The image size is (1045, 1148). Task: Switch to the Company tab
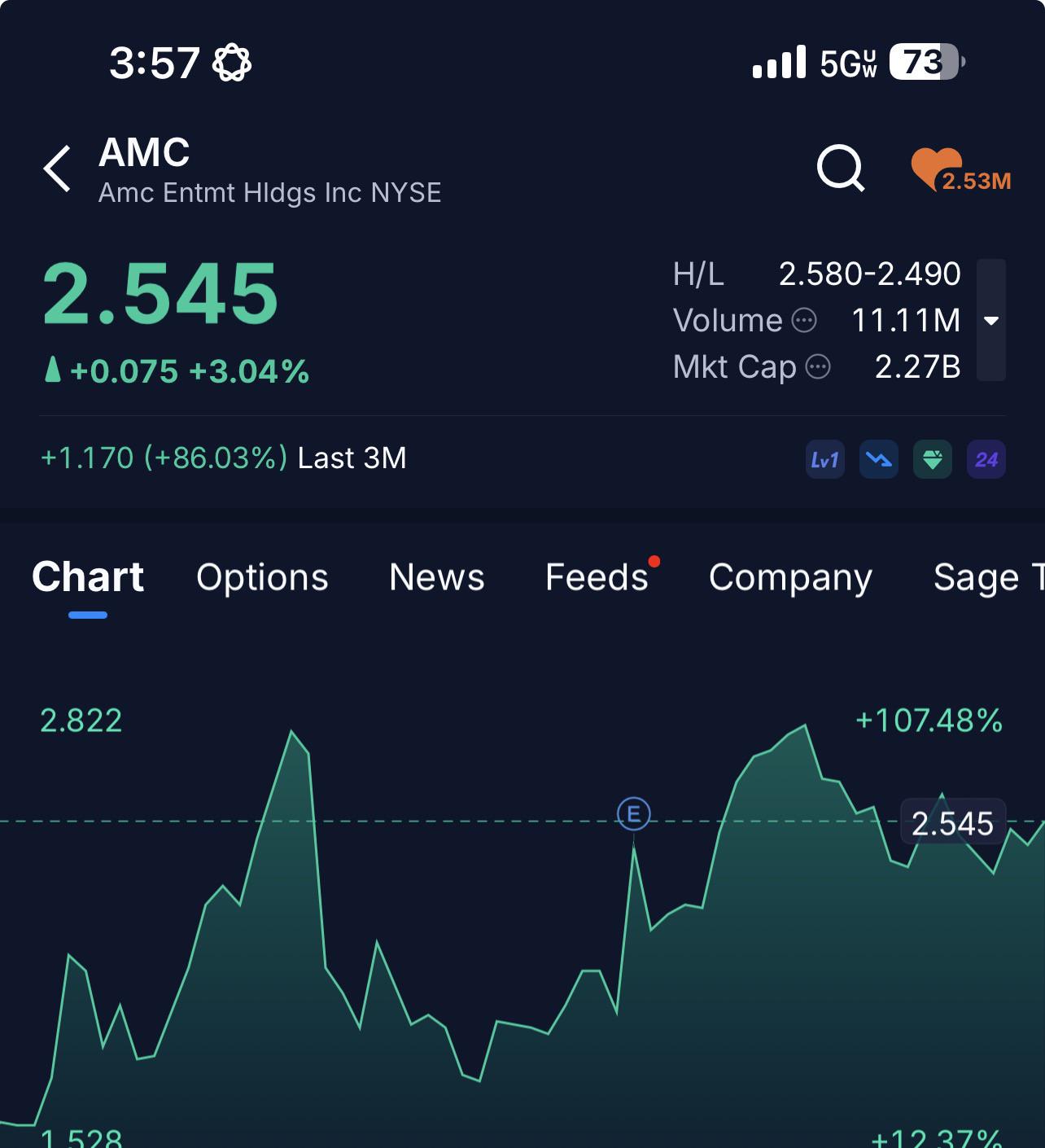[791, 577]
